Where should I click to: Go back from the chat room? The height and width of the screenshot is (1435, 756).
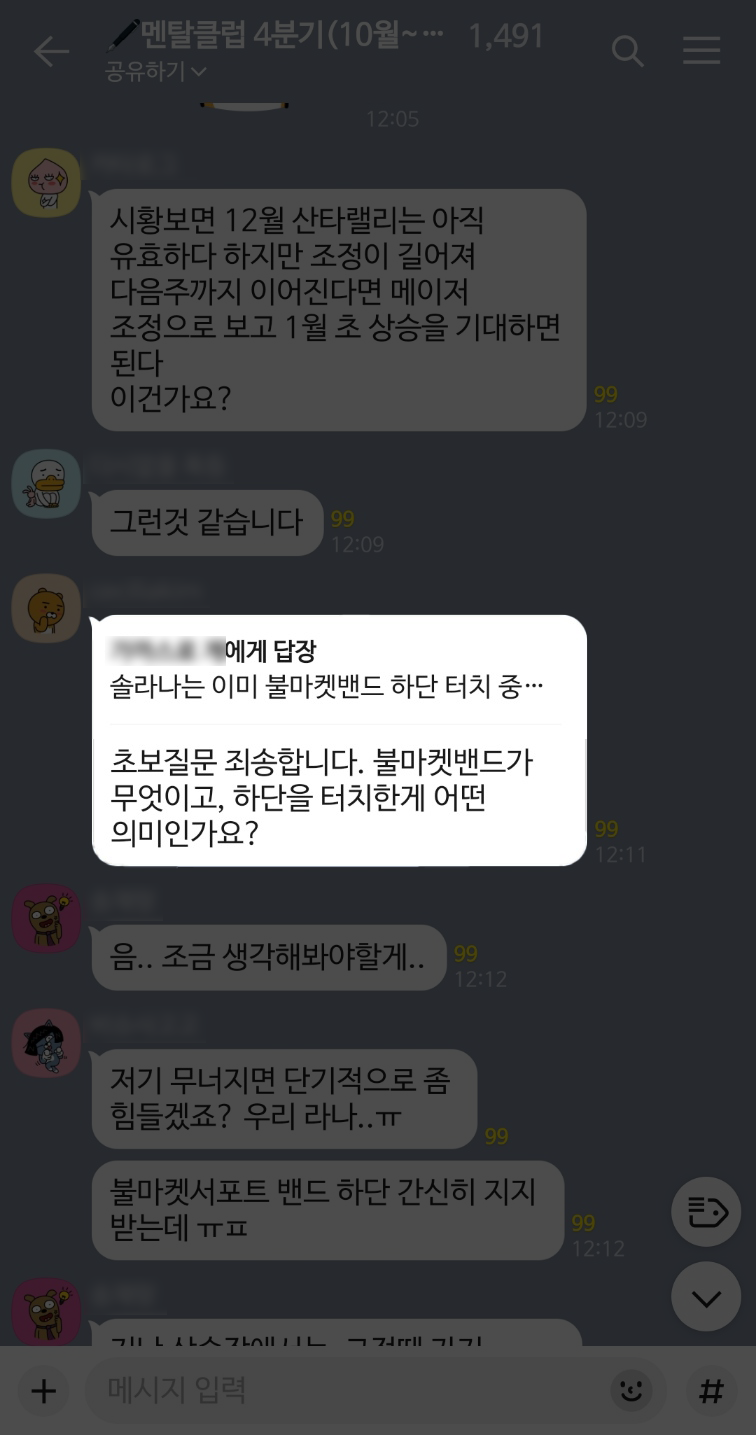(50, 52)
